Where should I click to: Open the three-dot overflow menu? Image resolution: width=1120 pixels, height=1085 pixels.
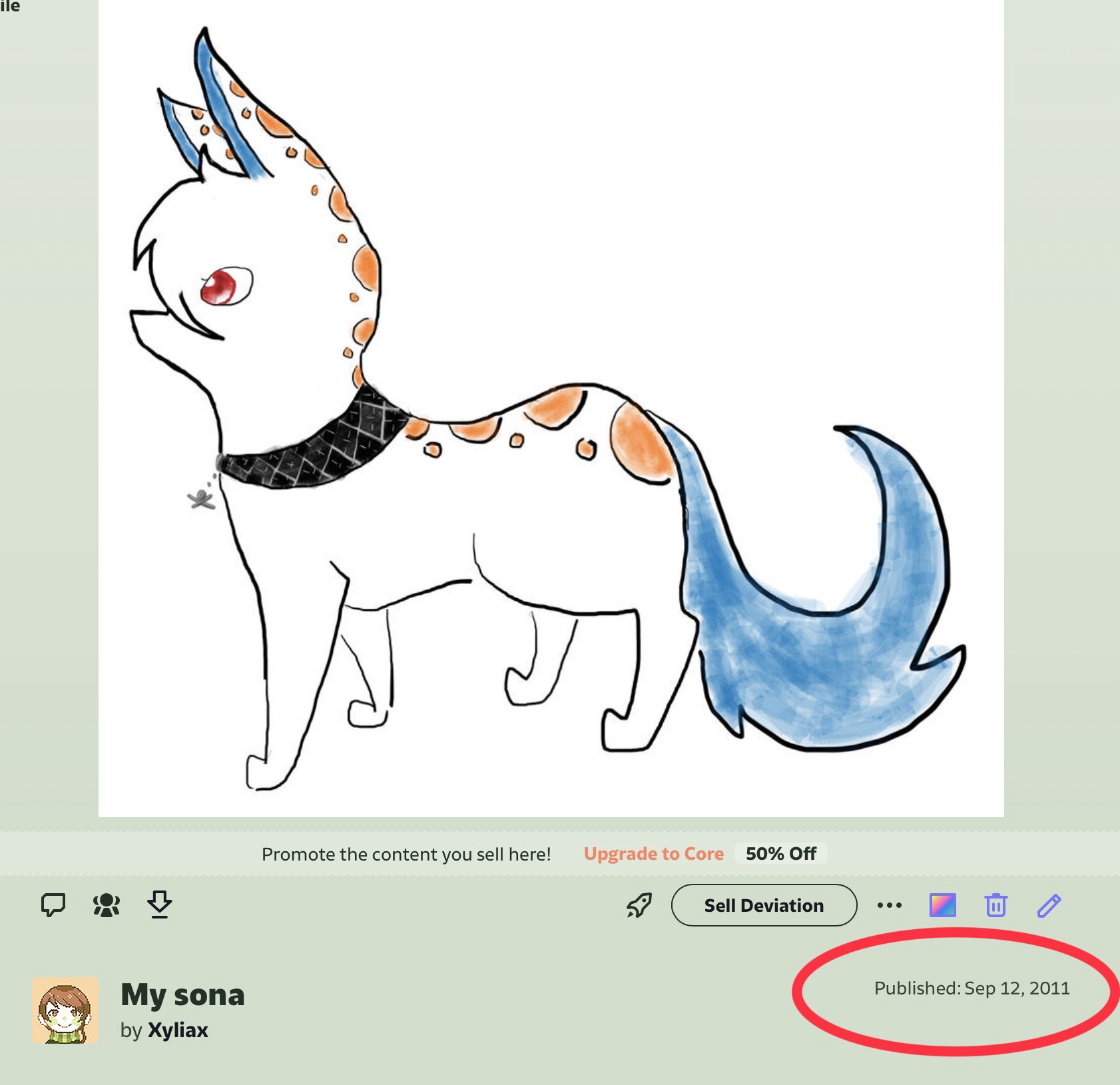(890, 905)
